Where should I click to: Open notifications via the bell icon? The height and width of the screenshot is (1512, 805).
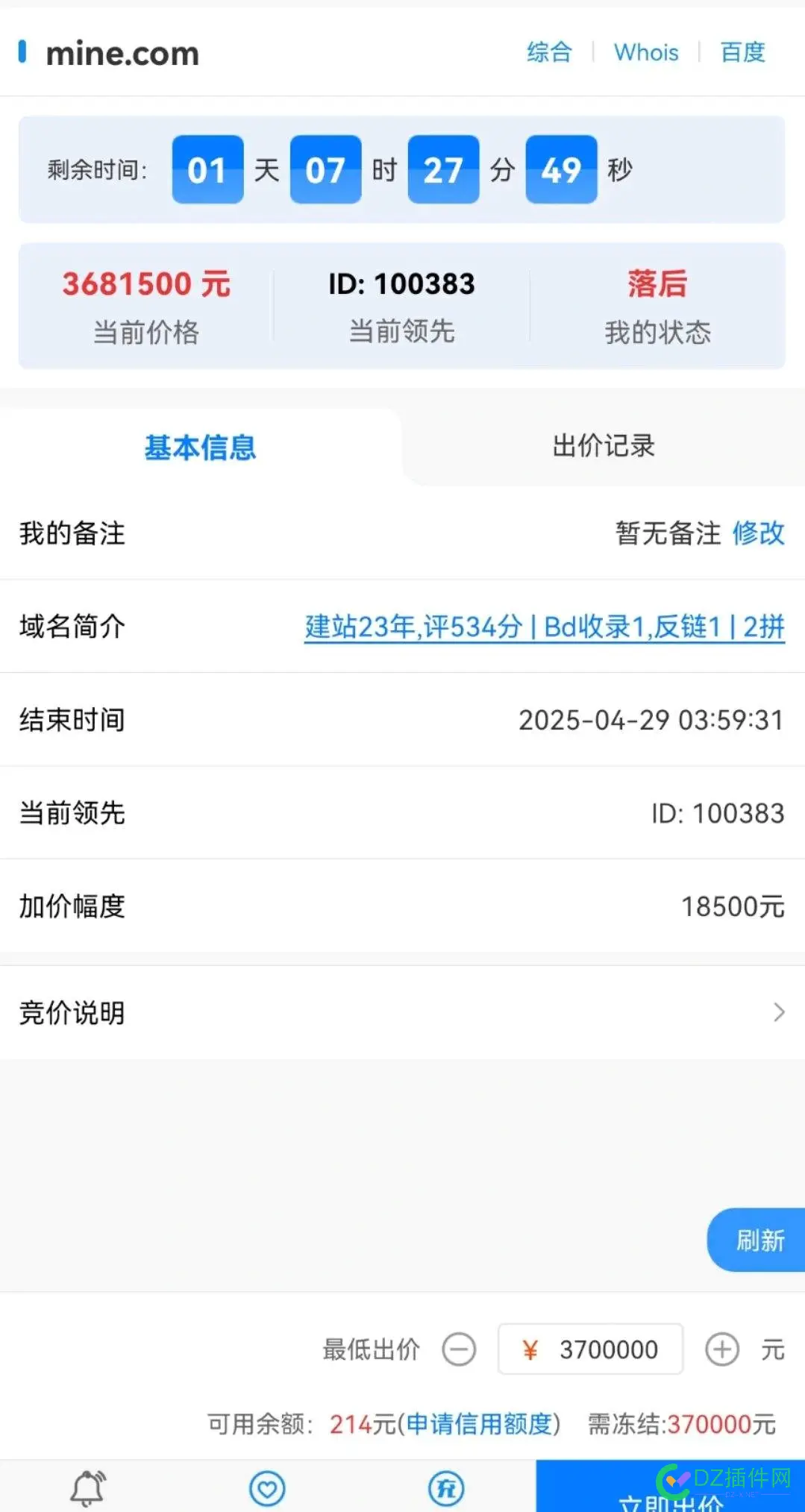pos(87,1488)
